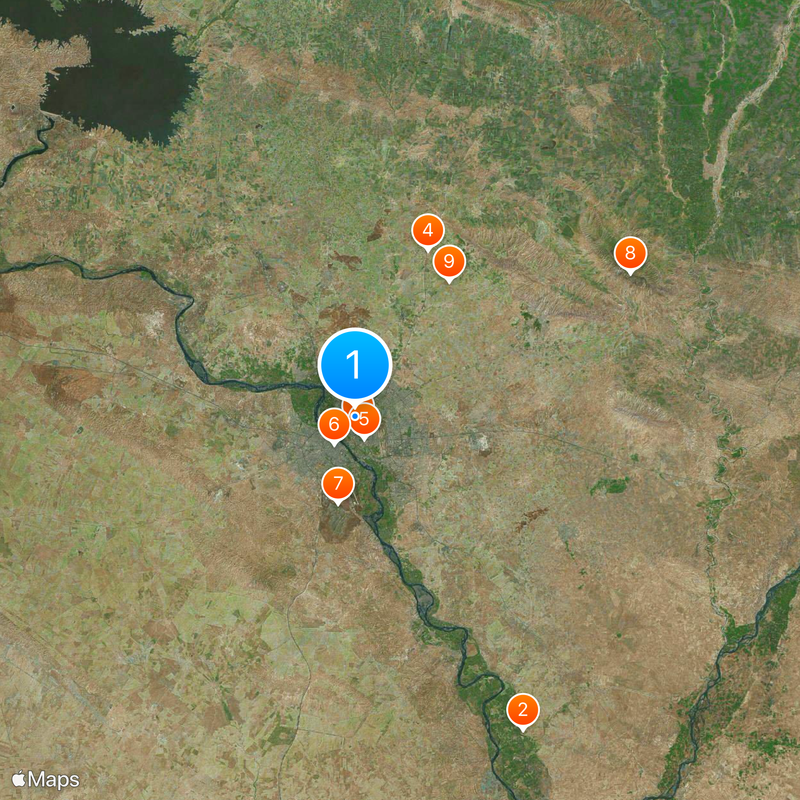Select map pin number 2

tap(522, 710)
